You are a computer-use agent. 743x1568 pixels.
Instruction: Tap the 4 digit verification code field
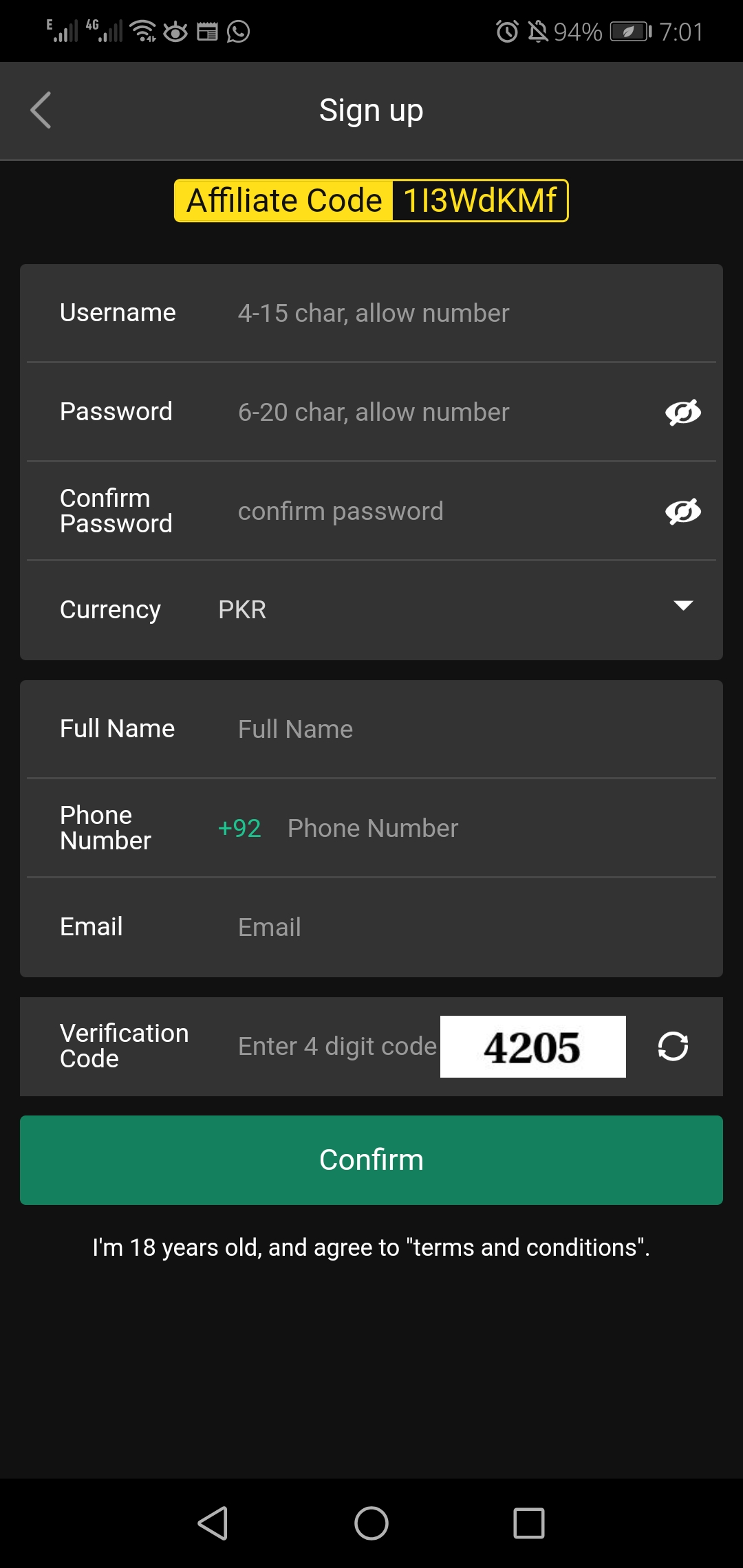click(x=337, y=1047)
